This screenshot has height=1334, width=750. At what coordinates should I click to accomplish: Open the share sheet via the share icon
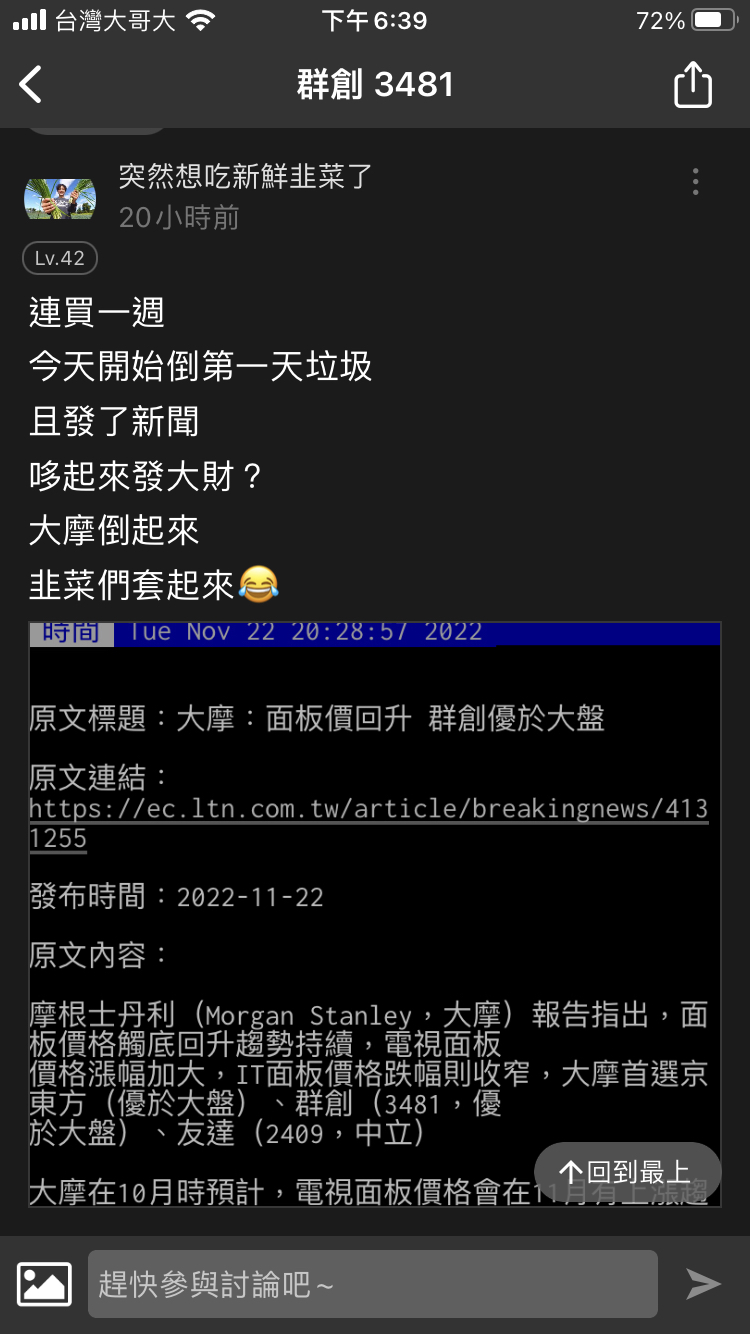pyautogui.click(x=692, y=84)
